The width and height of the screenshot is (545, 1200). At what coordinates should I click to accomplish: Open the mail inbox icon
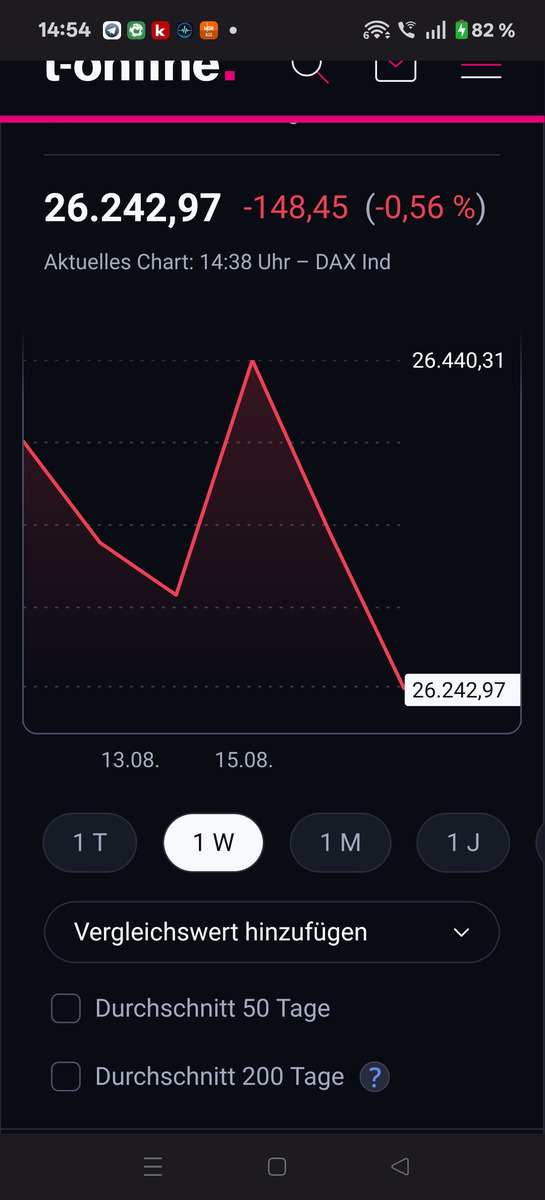395,67
